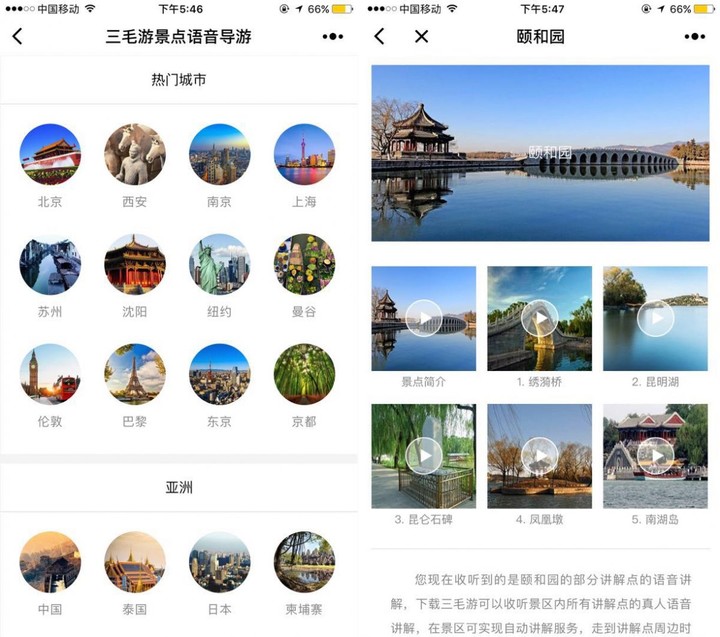Play audio guide for 绣漪桥

540,319
